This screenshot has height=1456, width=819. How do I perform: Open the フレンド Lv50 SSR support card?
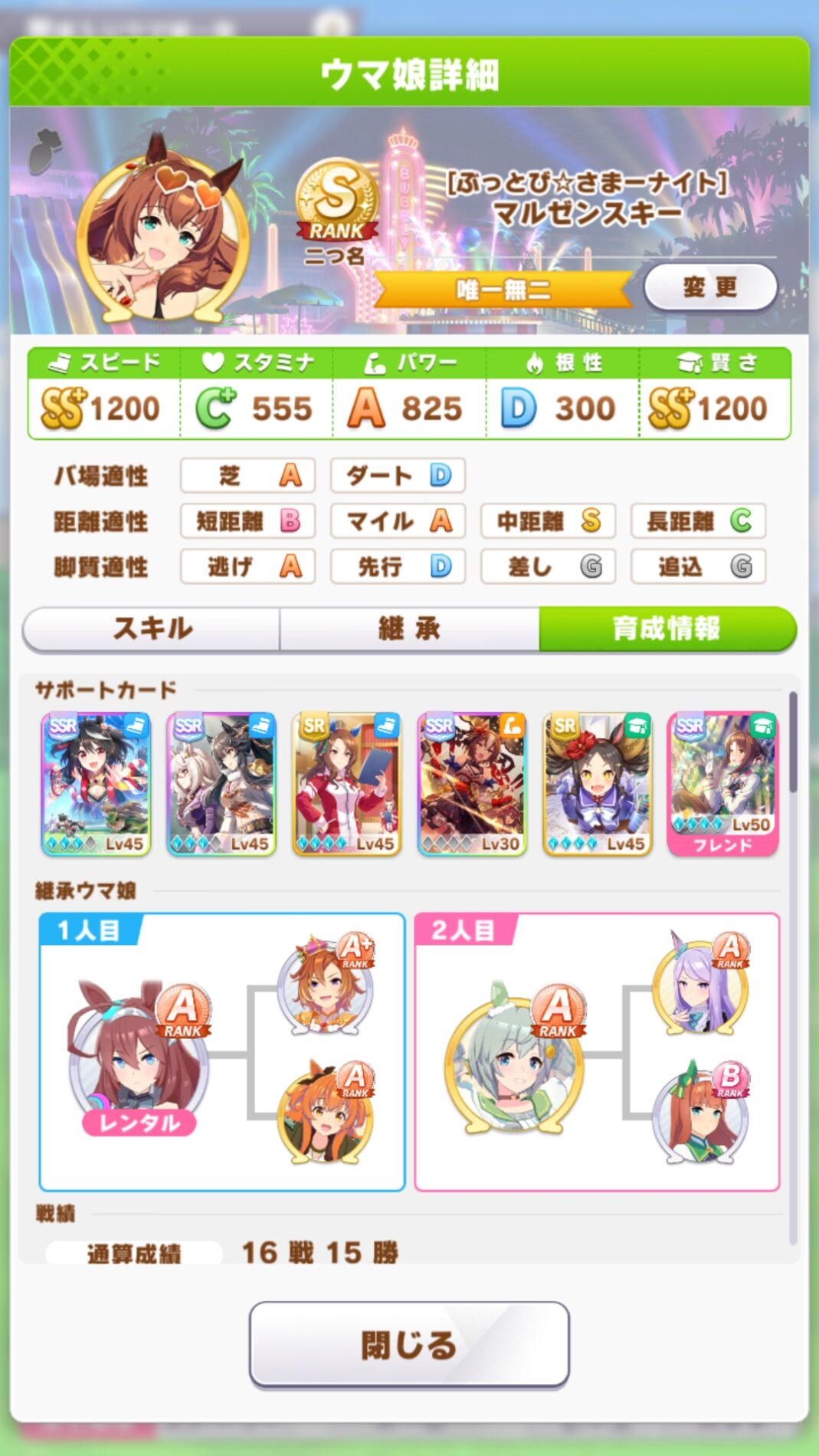(722, 783)
